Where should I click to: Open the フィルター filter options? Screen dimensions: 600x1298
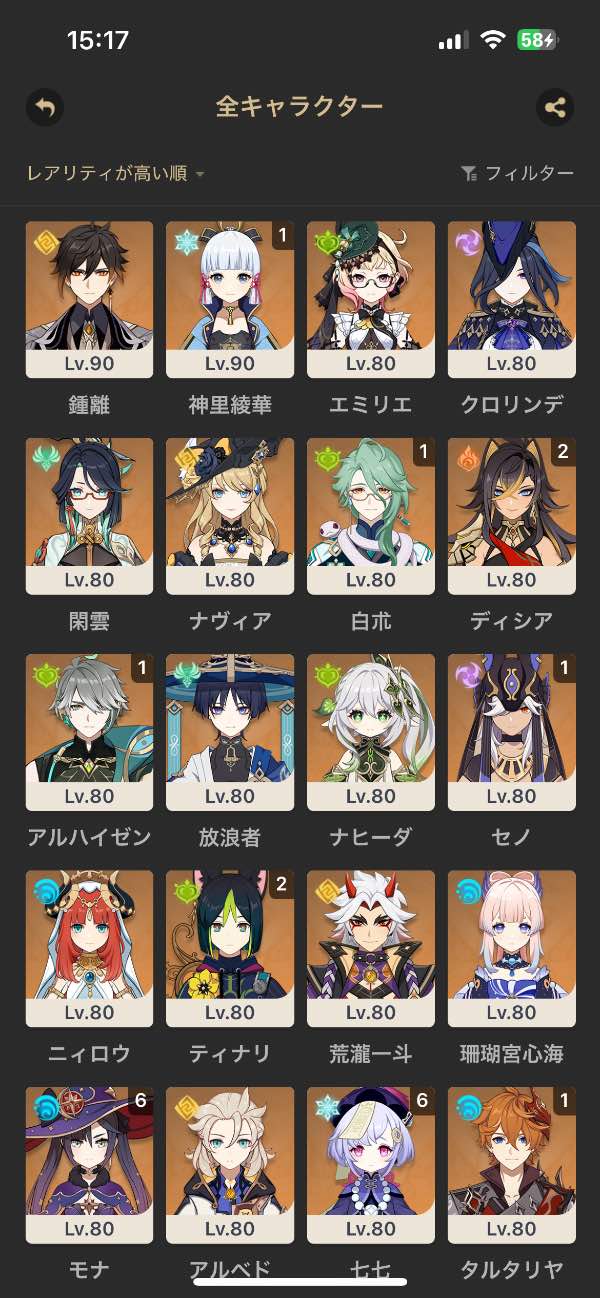tap(518, 174)
